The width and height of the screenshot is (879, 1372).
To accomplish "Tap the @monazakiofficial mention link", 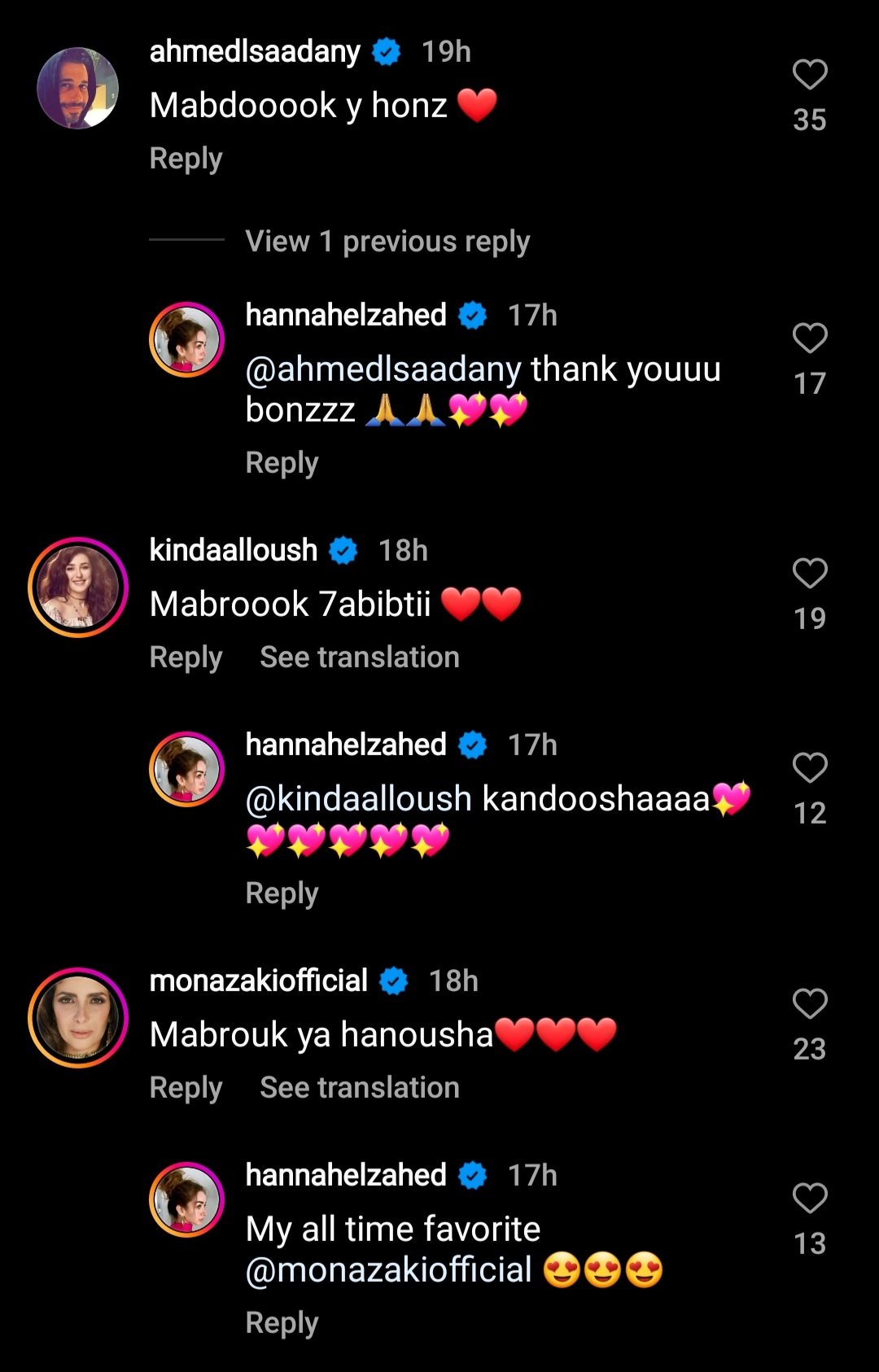I will coord(389,1270).
